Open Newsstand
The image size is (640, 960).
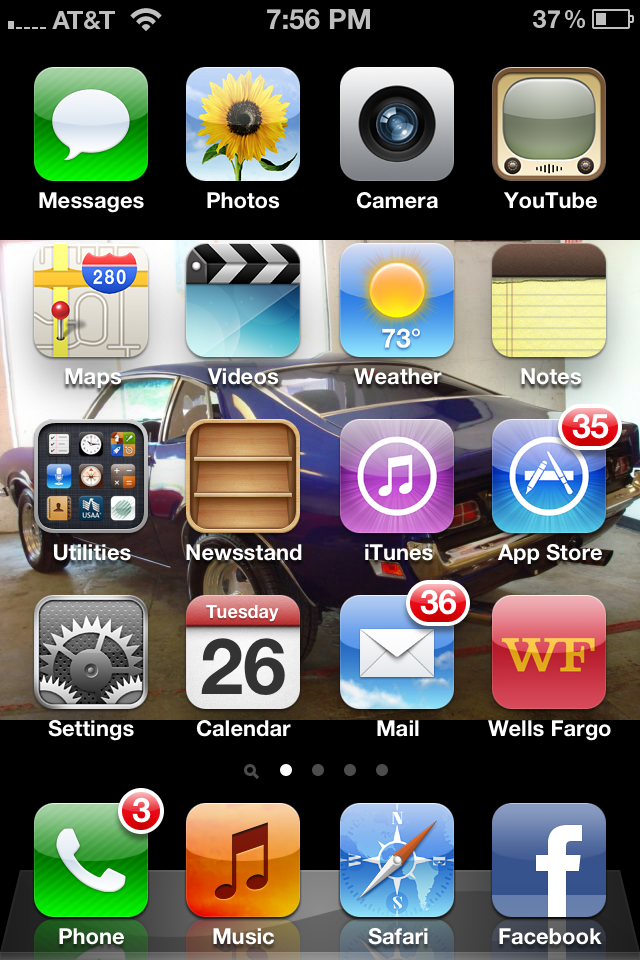pyautogui.click(x=243, y=477)
